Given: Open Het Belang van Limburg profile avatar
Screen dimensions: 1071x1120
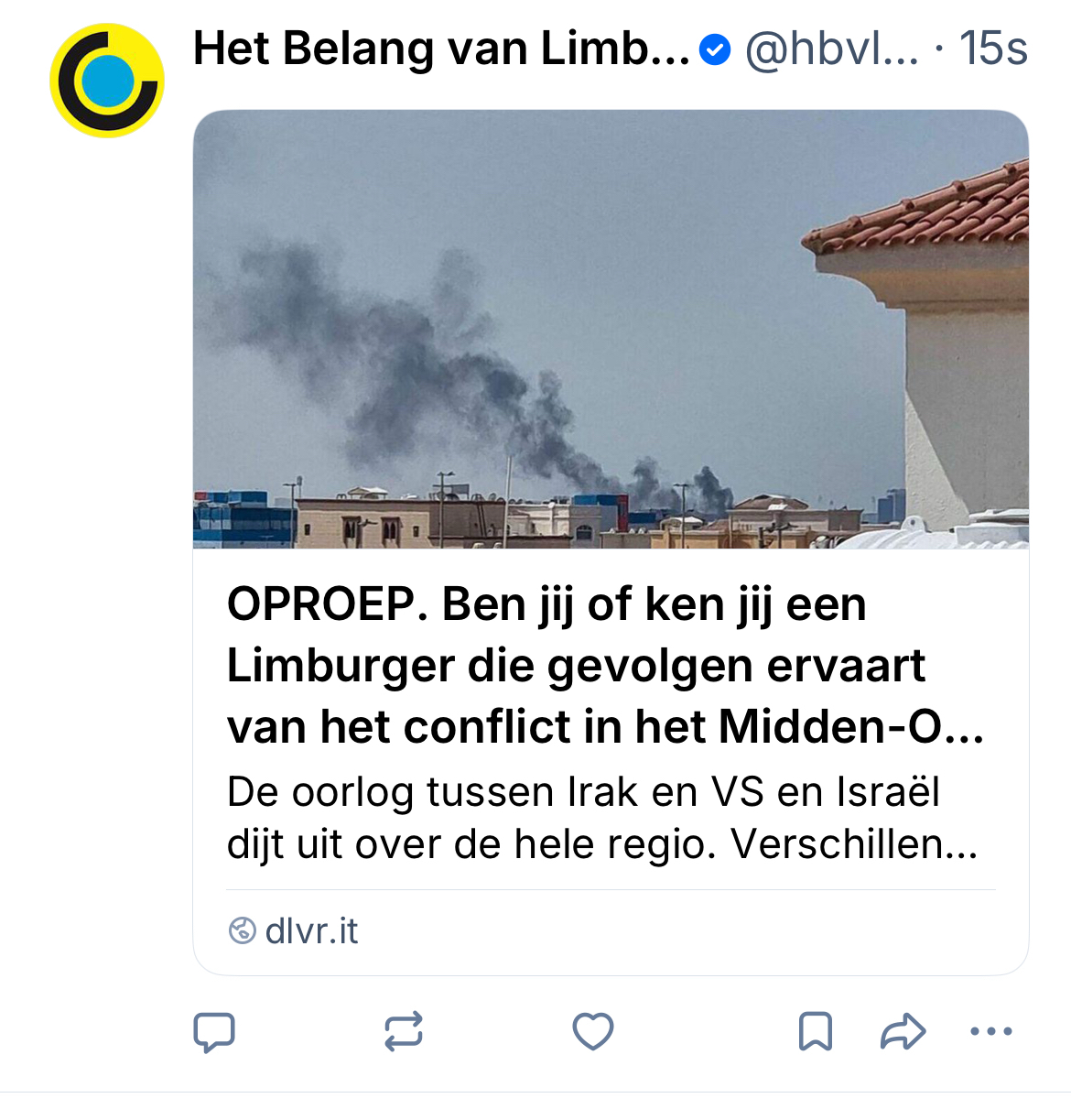Looking at the screenshot, I should click(x=107, y=81).
